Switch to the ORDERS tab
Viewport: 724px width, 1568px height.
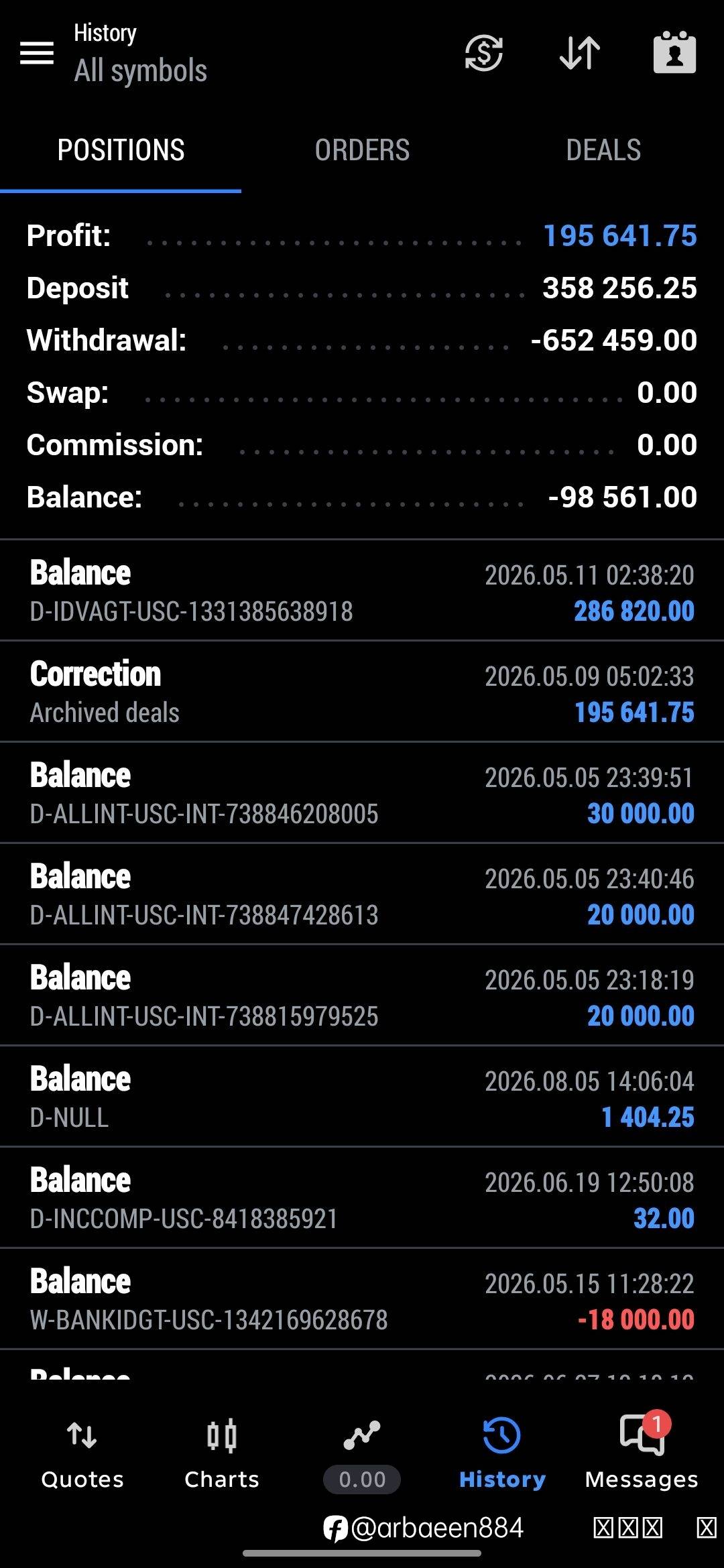coord(362,149)
